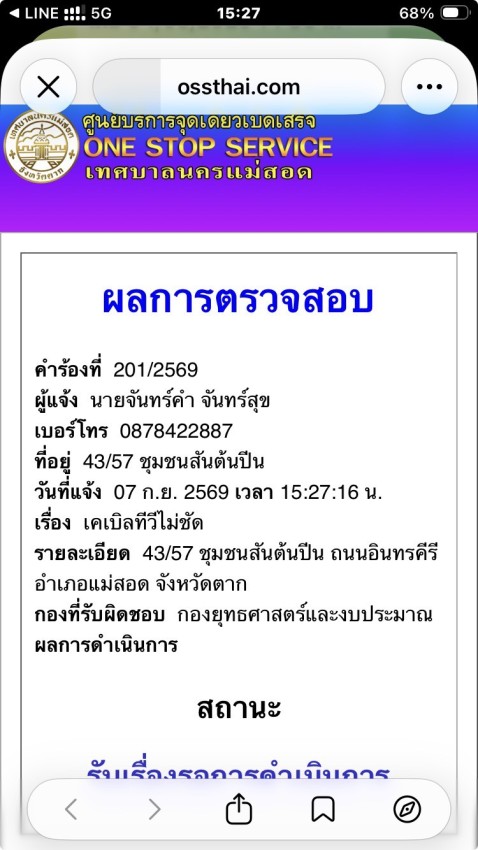Open the three-dot overflow menu
The image size is (478, 850).
click(x=430, y=87)
